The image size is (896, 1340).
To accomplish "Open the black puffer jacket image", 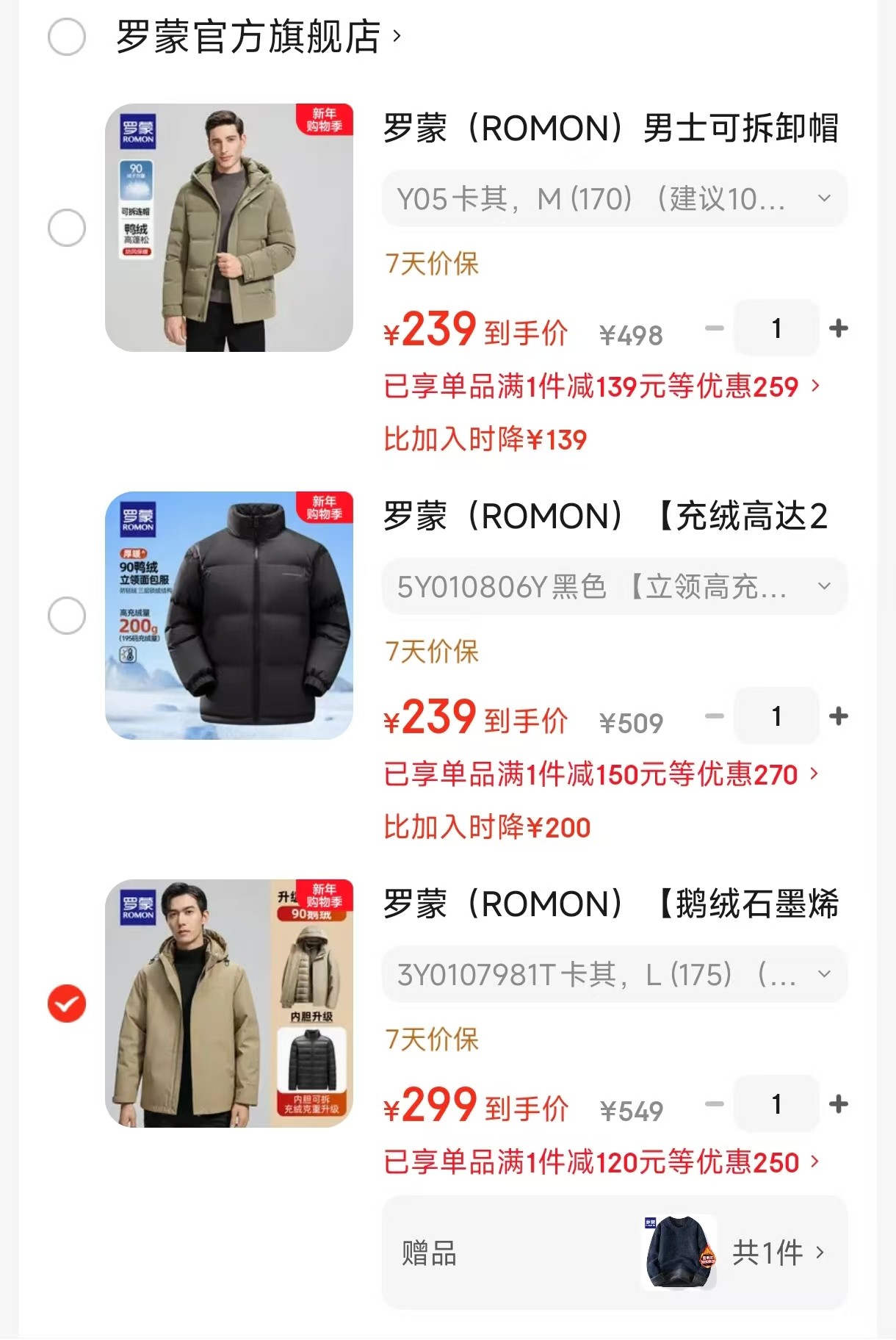I will pos(229,616).
